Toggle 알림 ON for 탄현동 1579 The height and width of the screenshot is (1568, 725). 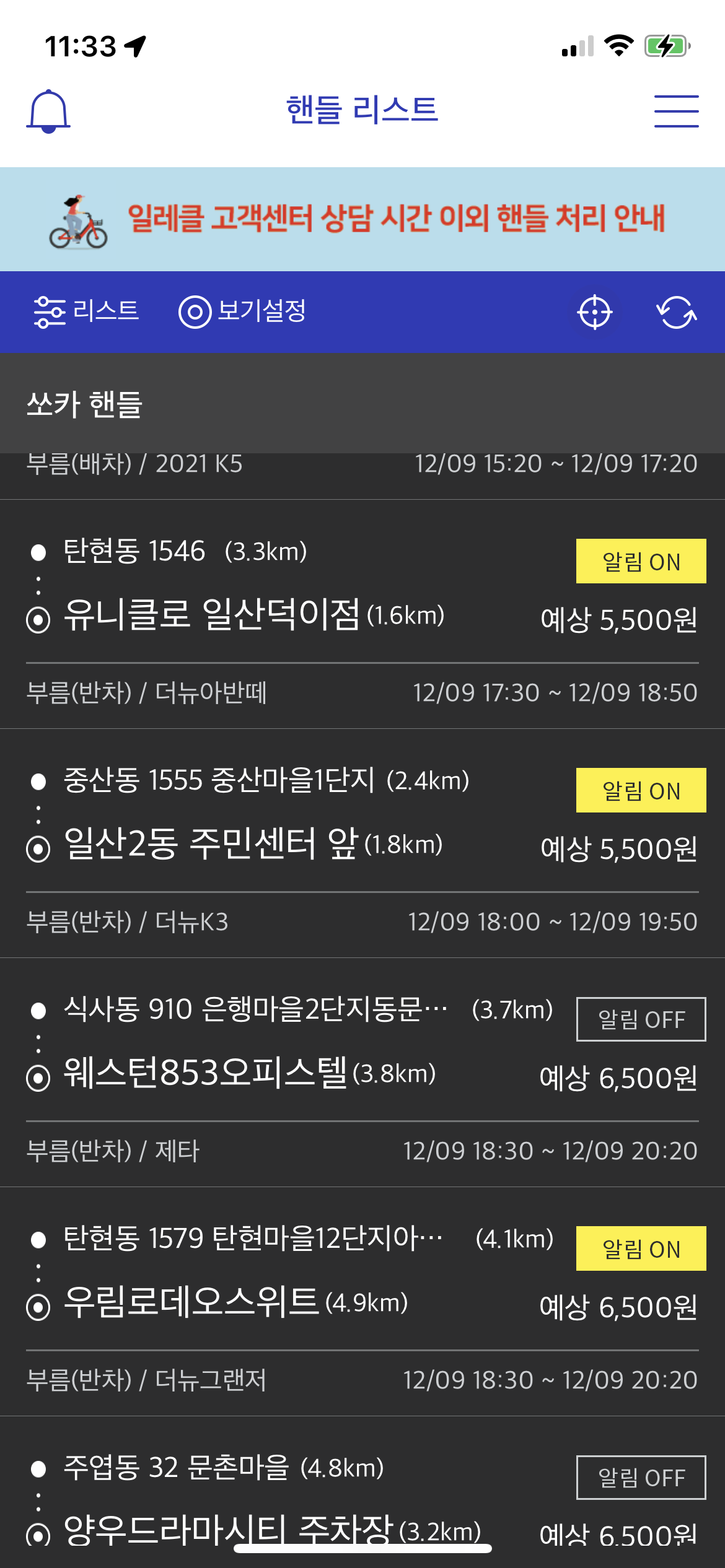pyautogui.click(x=641, y=1248)
